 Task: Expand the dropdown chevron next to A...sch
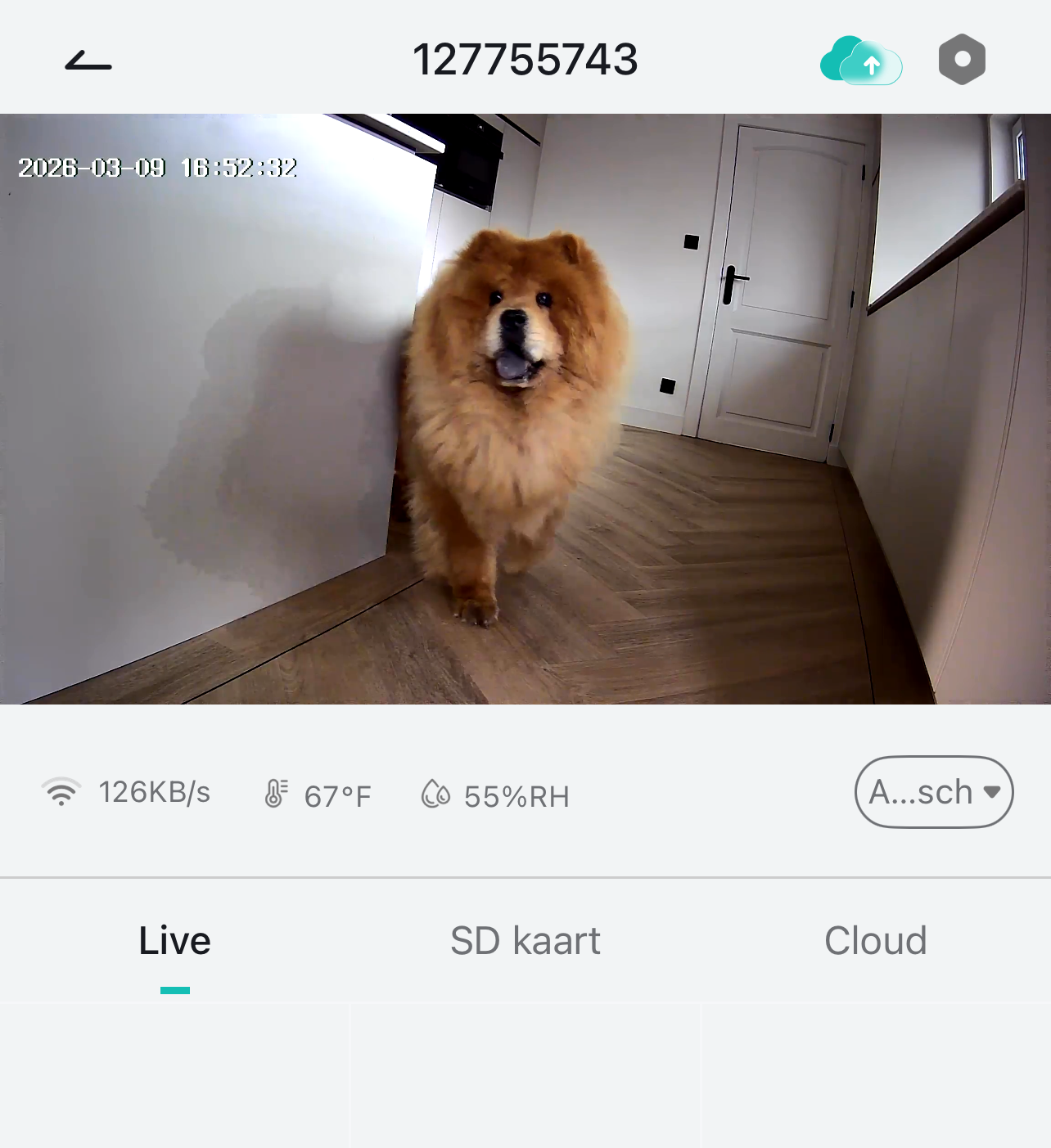(x=993, y=791)
